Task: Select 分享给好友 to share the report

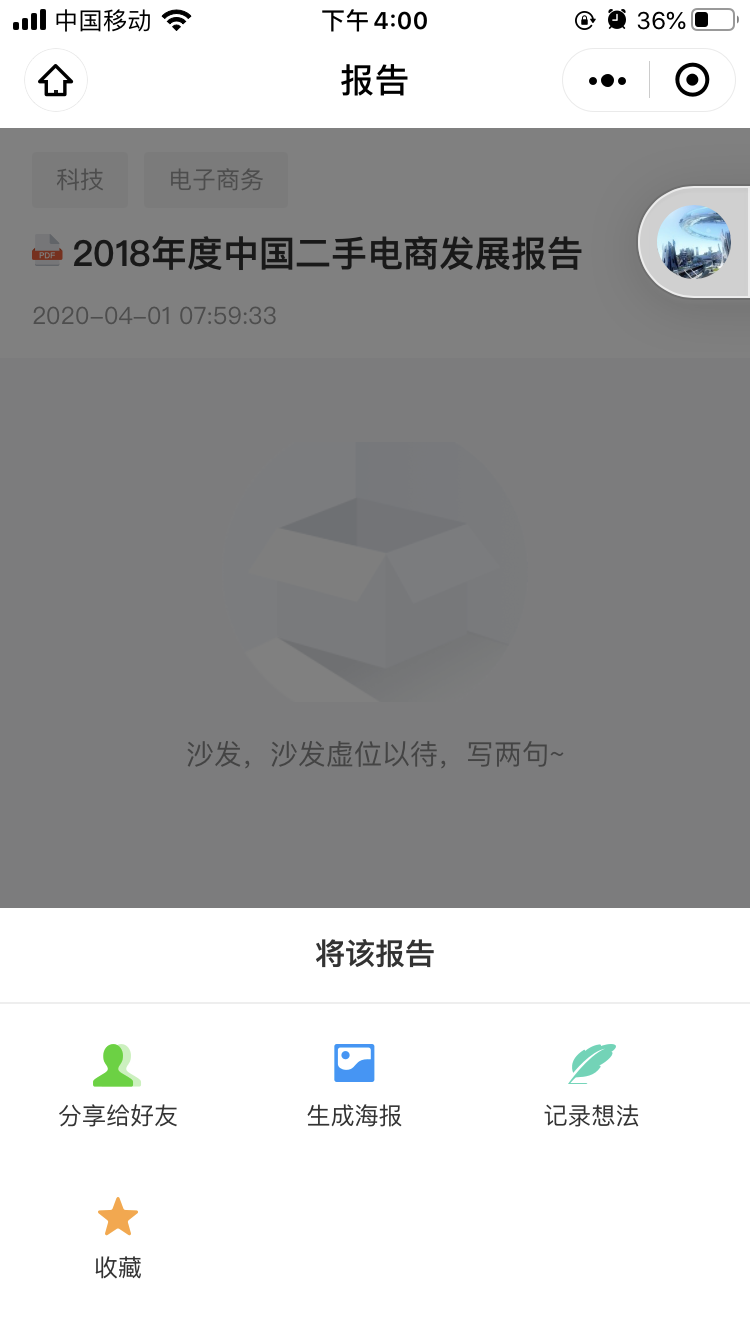Action: pos(118,1085)
